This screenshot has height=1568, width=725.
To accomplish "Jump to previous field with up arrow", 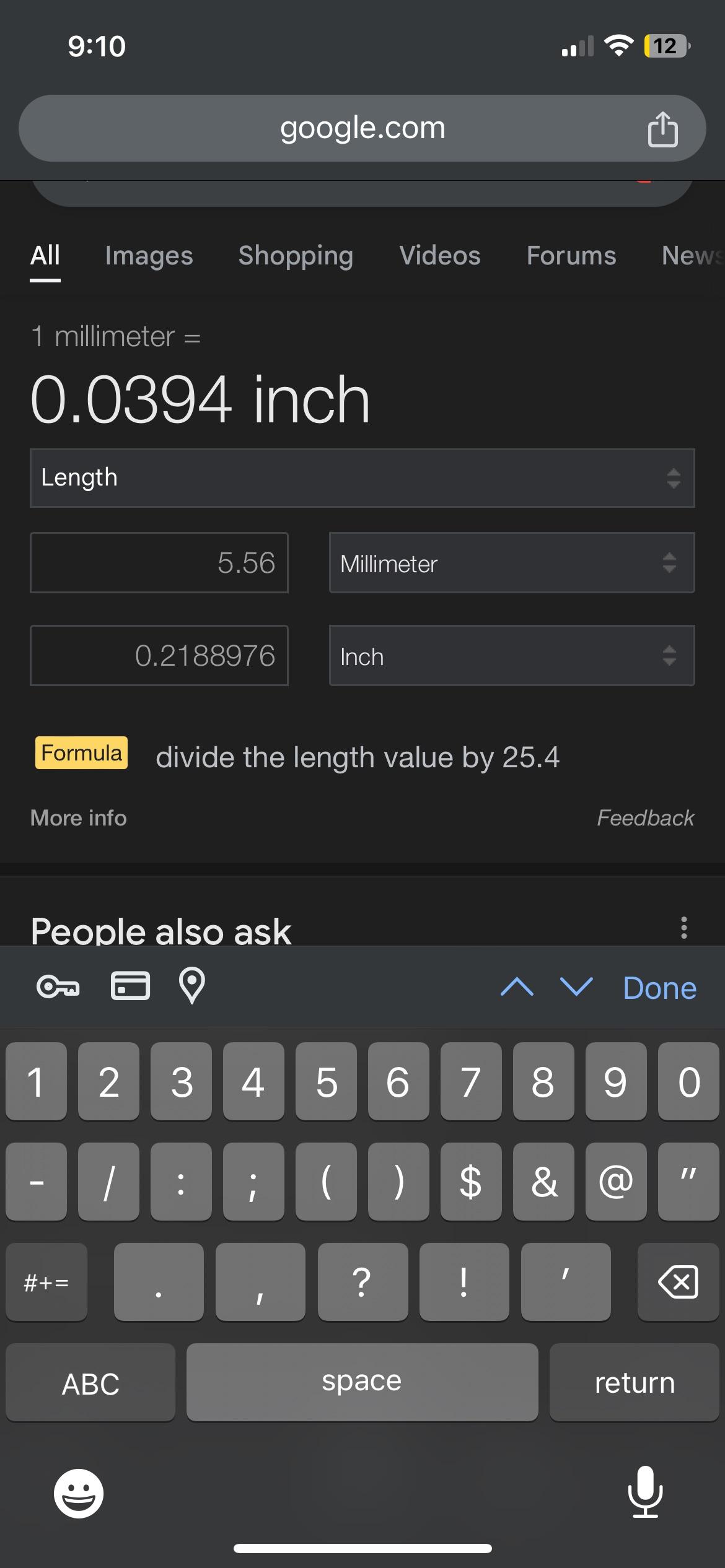I will [517, 987].
